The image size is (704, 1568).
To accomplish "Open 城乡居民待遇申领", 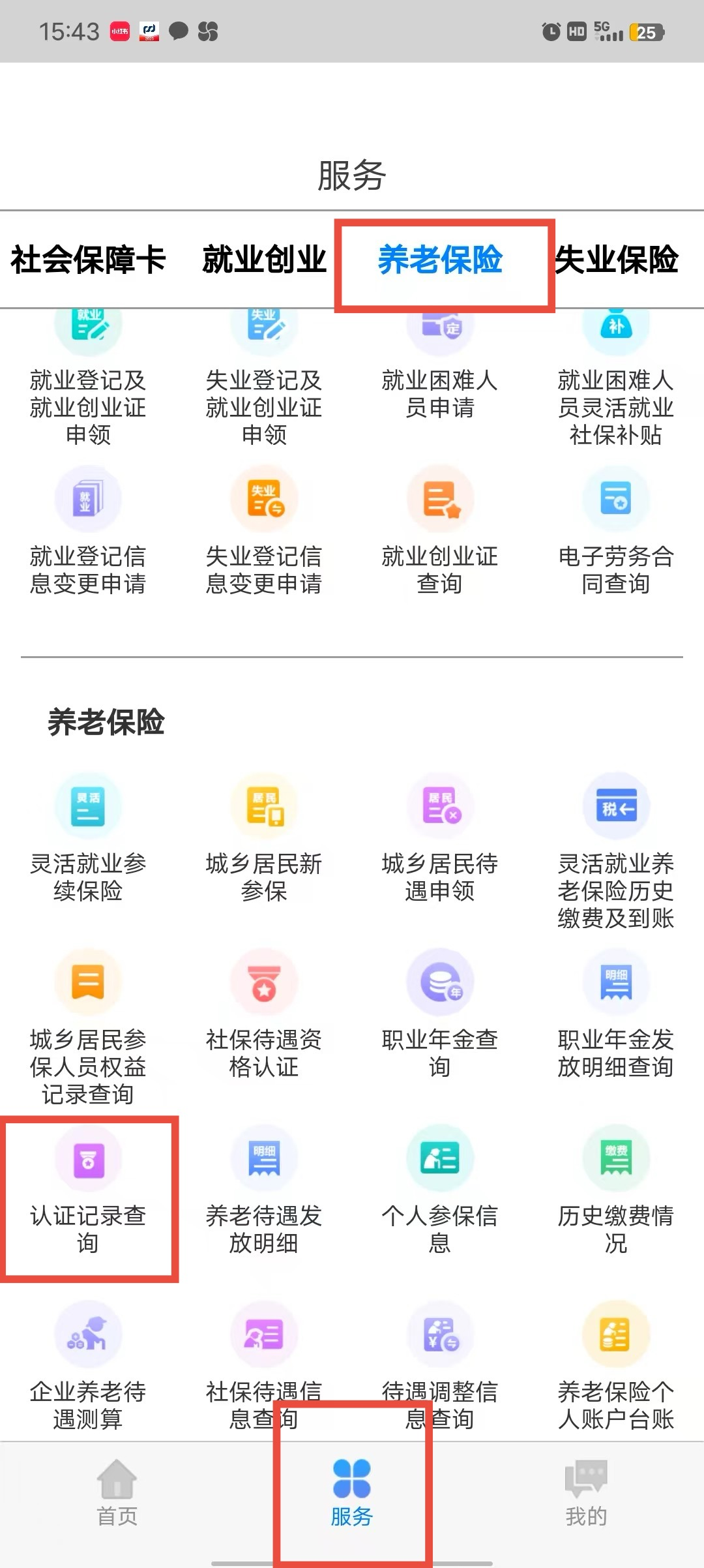I will point(440,838).
